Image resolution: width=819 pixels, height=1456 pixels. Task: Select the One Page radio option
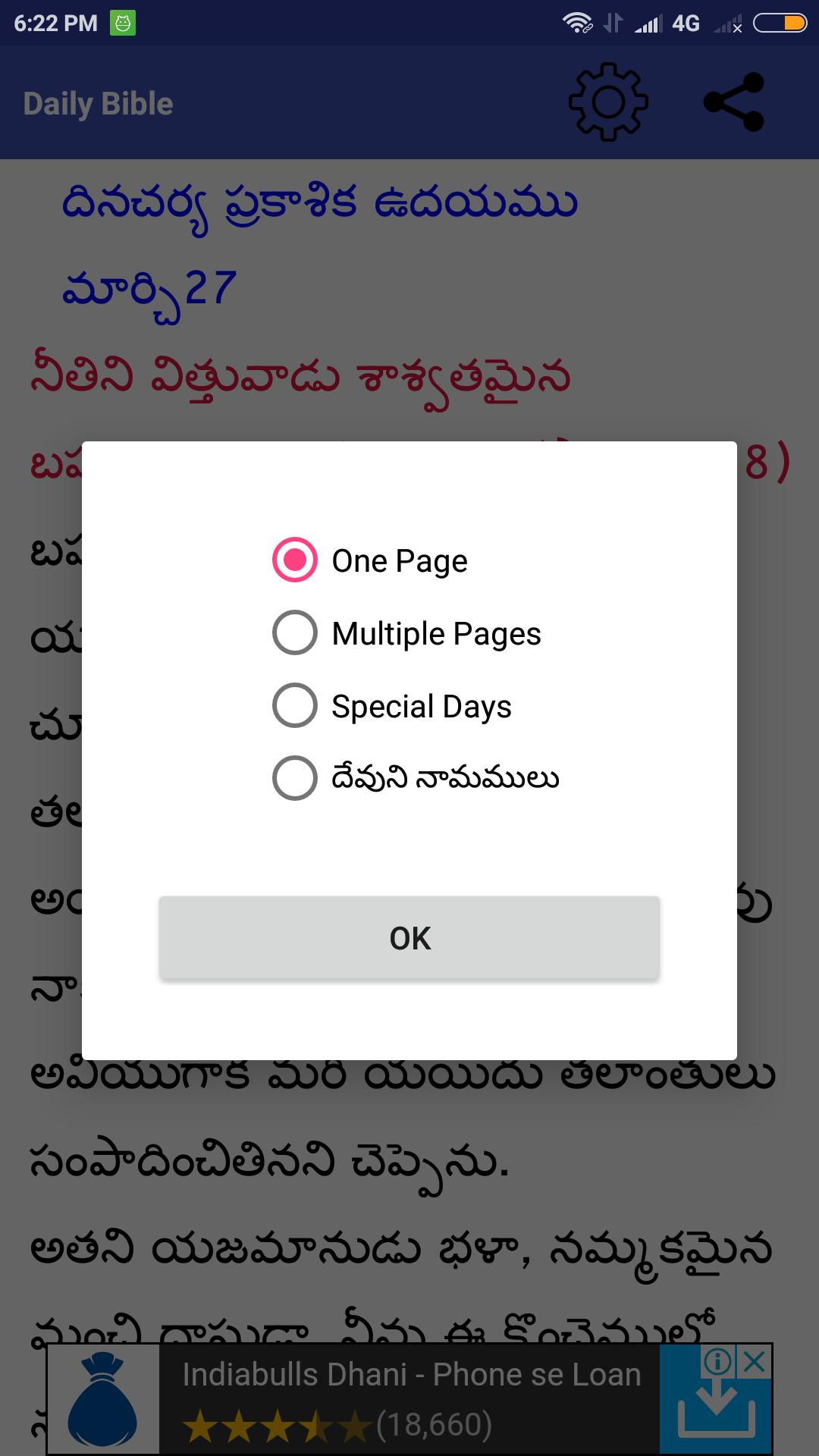click(295, 560)
